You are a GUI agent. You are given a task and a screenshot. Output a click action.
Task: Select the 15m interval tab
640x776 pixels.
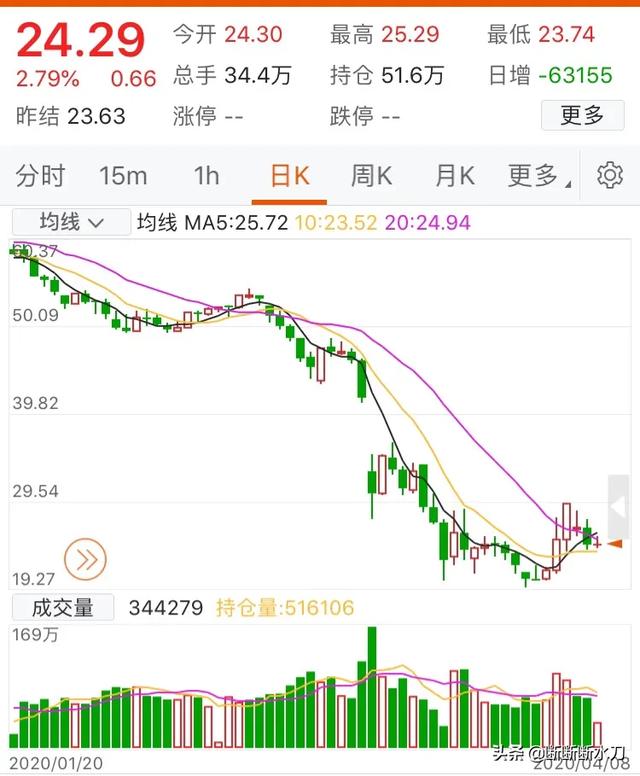coord(123,177)
